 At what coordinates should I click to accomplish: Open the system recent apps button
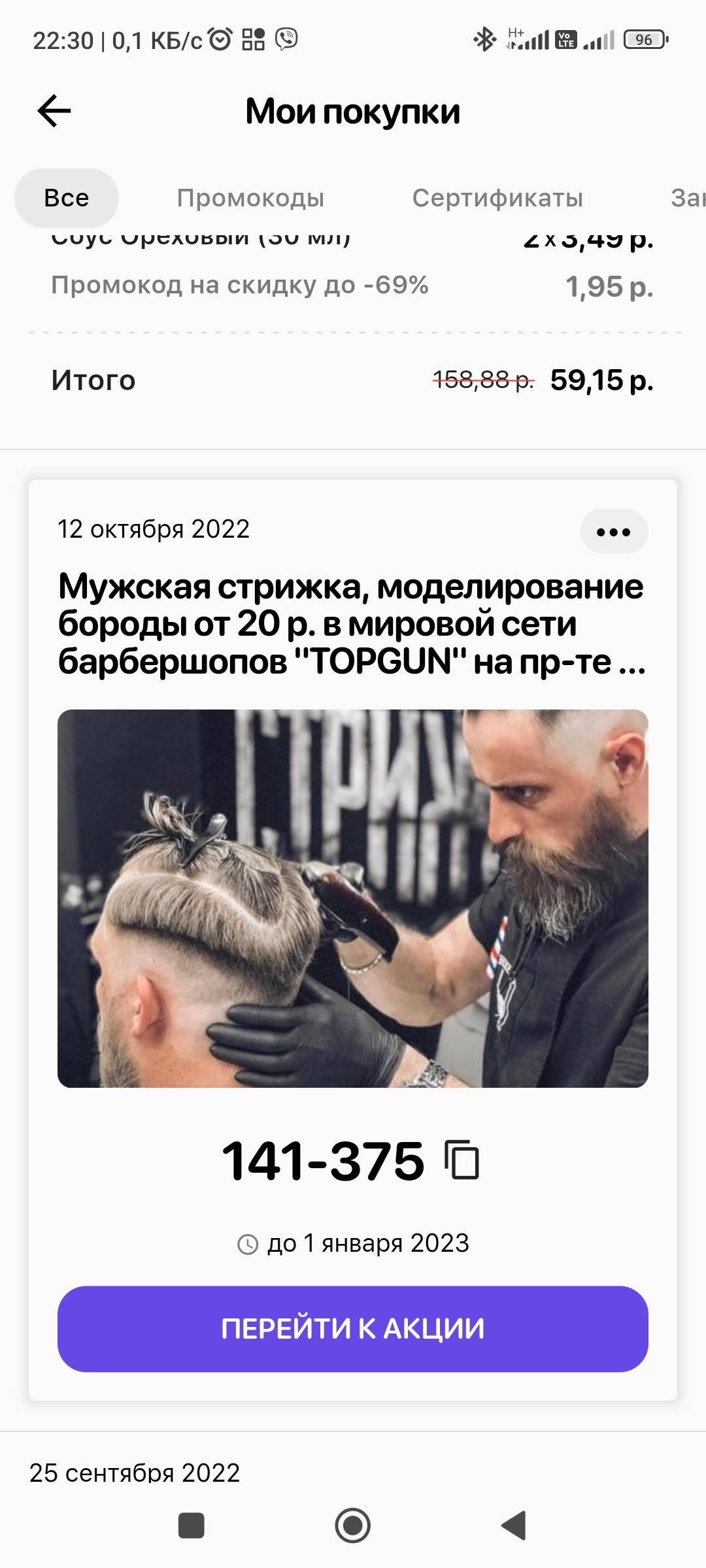tap(191, 1526)
